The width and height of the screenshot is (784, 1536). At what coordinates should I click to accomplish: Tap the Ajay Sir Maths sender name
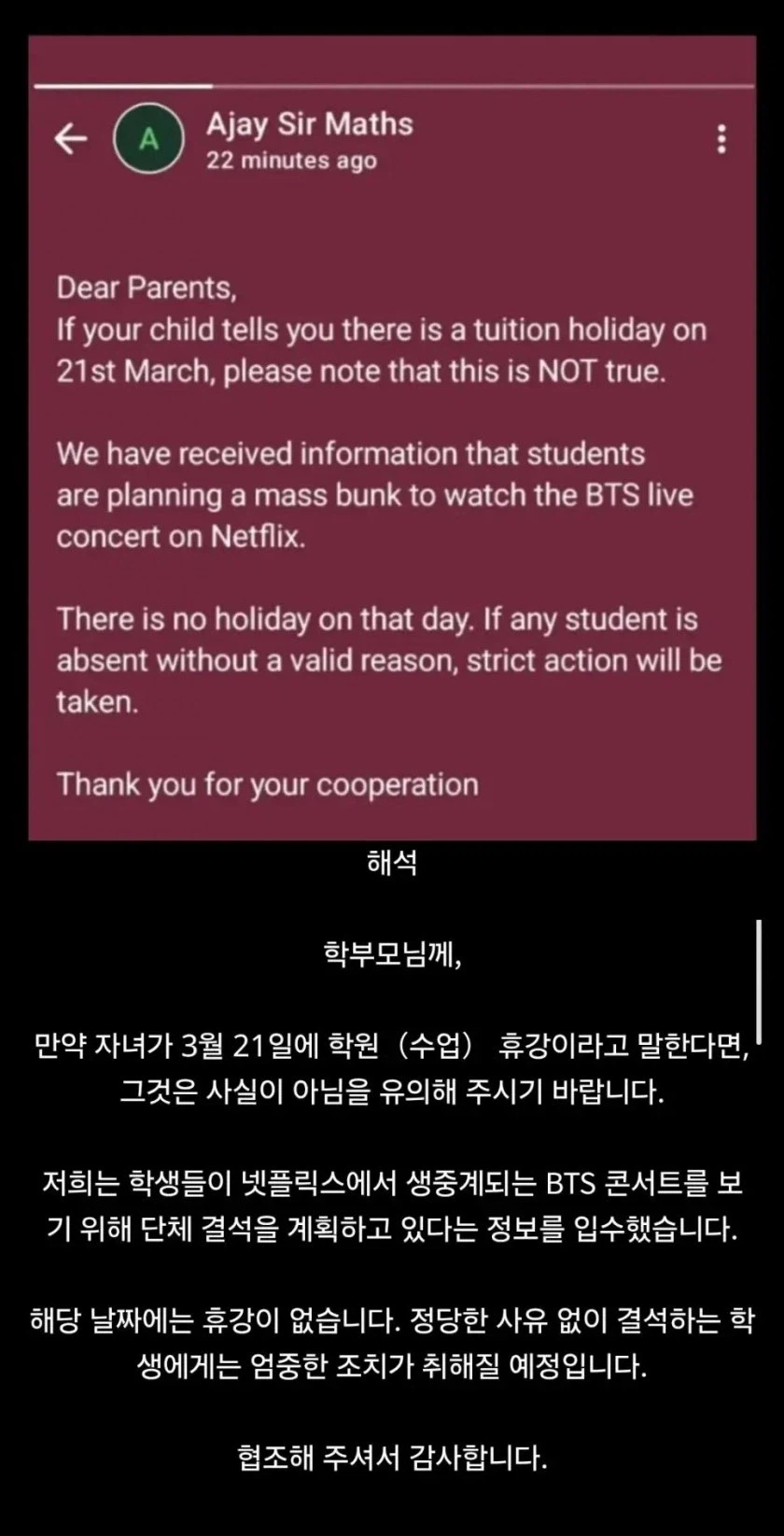[x=308, y=124]
